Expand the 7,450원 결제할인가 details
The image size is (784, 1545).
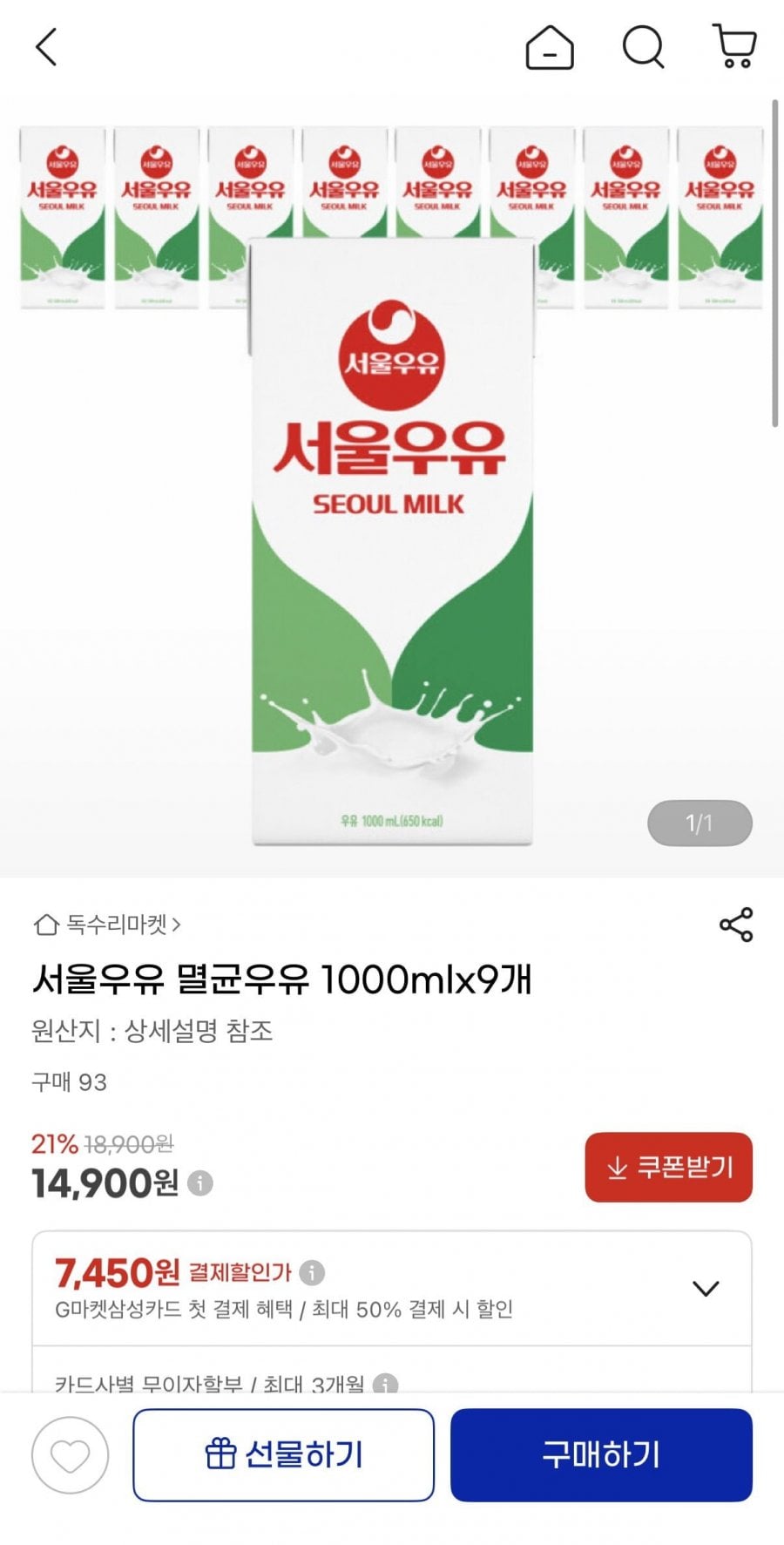coord(706,1288)
